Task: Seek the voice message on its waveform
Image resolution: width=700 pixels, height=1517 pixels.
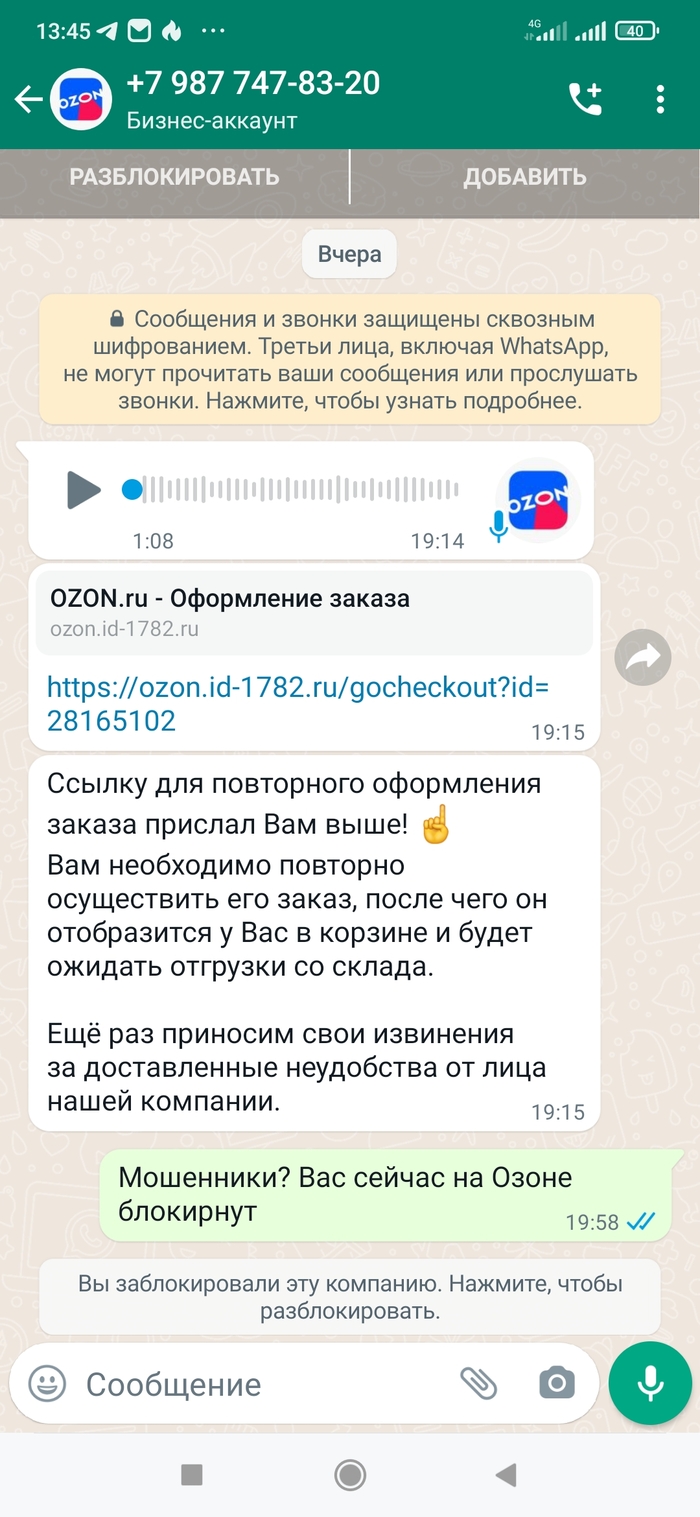Action: (x=300, y=490)
